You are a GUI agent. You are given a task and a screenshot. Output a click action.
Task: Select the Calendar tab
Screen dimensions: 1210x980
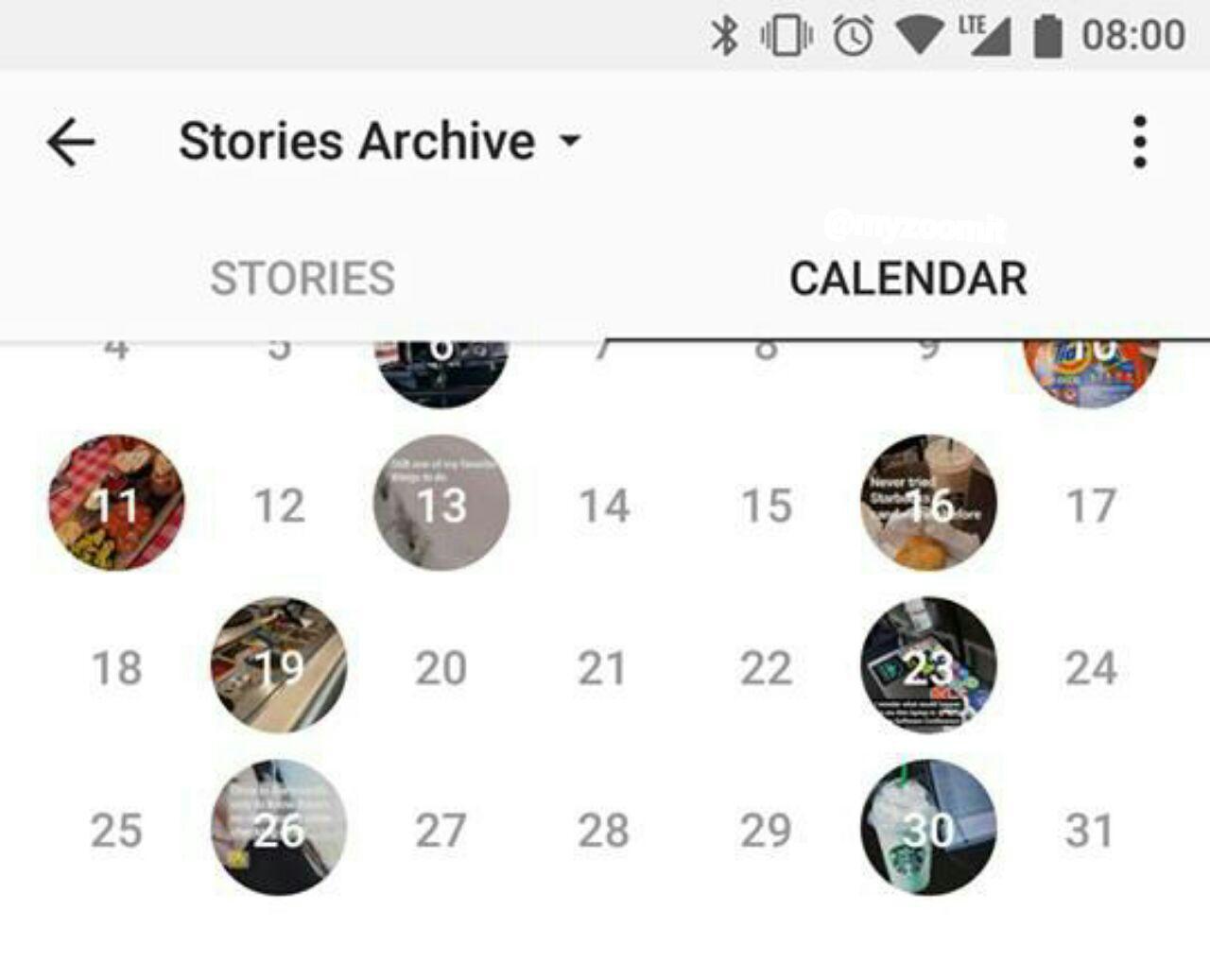907,279
